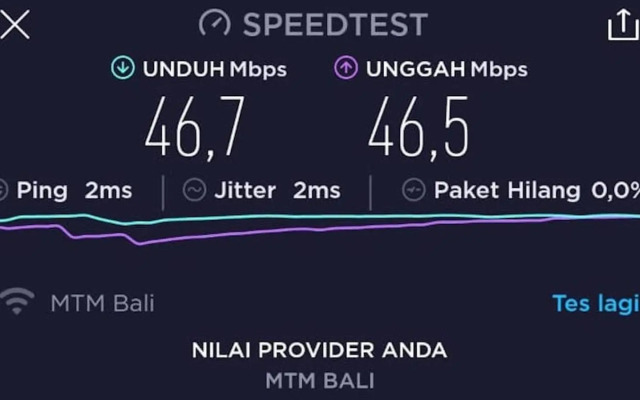Share the speed test result
The image size is (640, 400).
(x=622, y=25)
